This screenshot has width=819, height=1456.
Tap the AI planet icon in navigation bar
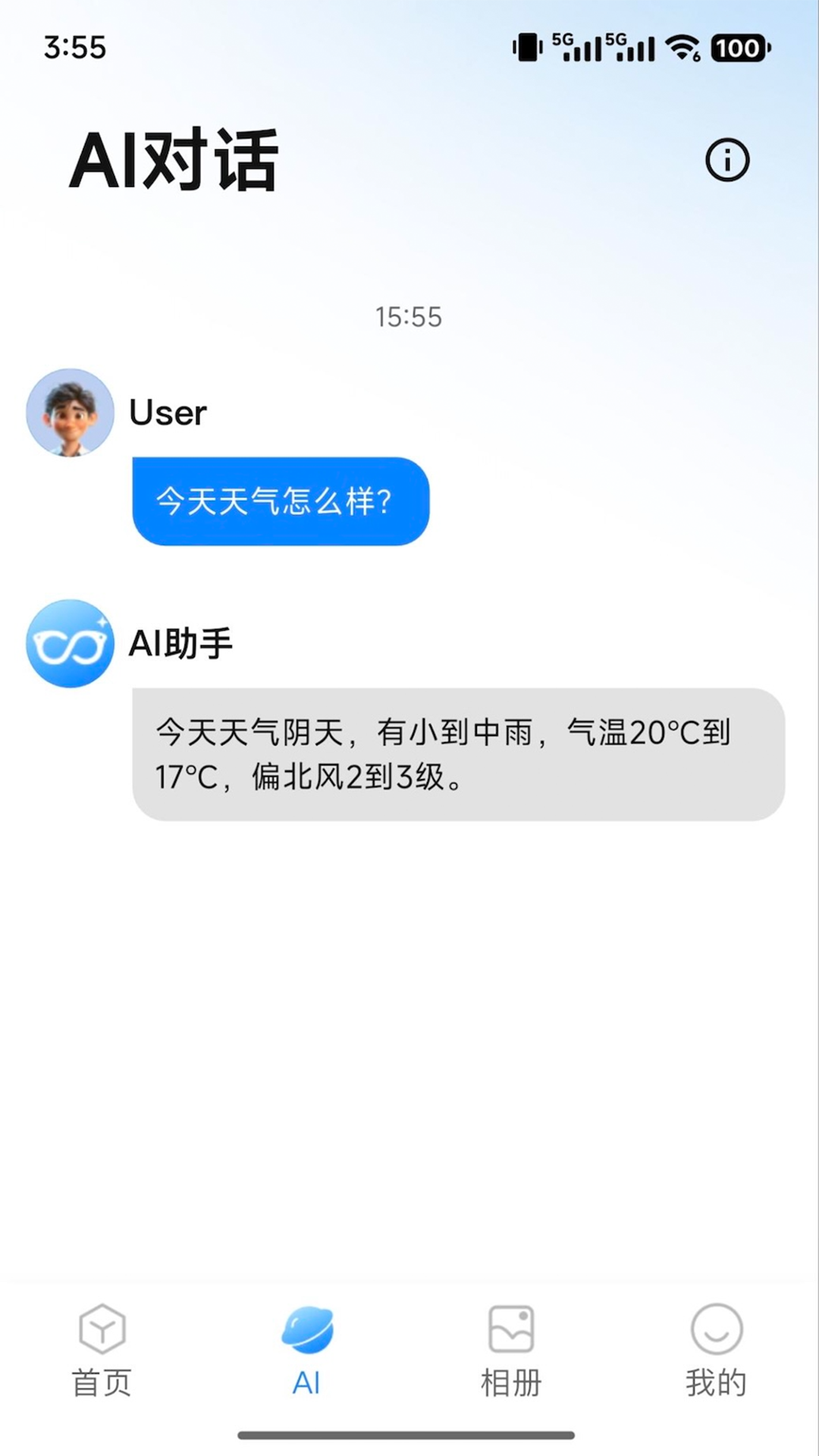pyautogui.click(x=306, y=1329)
